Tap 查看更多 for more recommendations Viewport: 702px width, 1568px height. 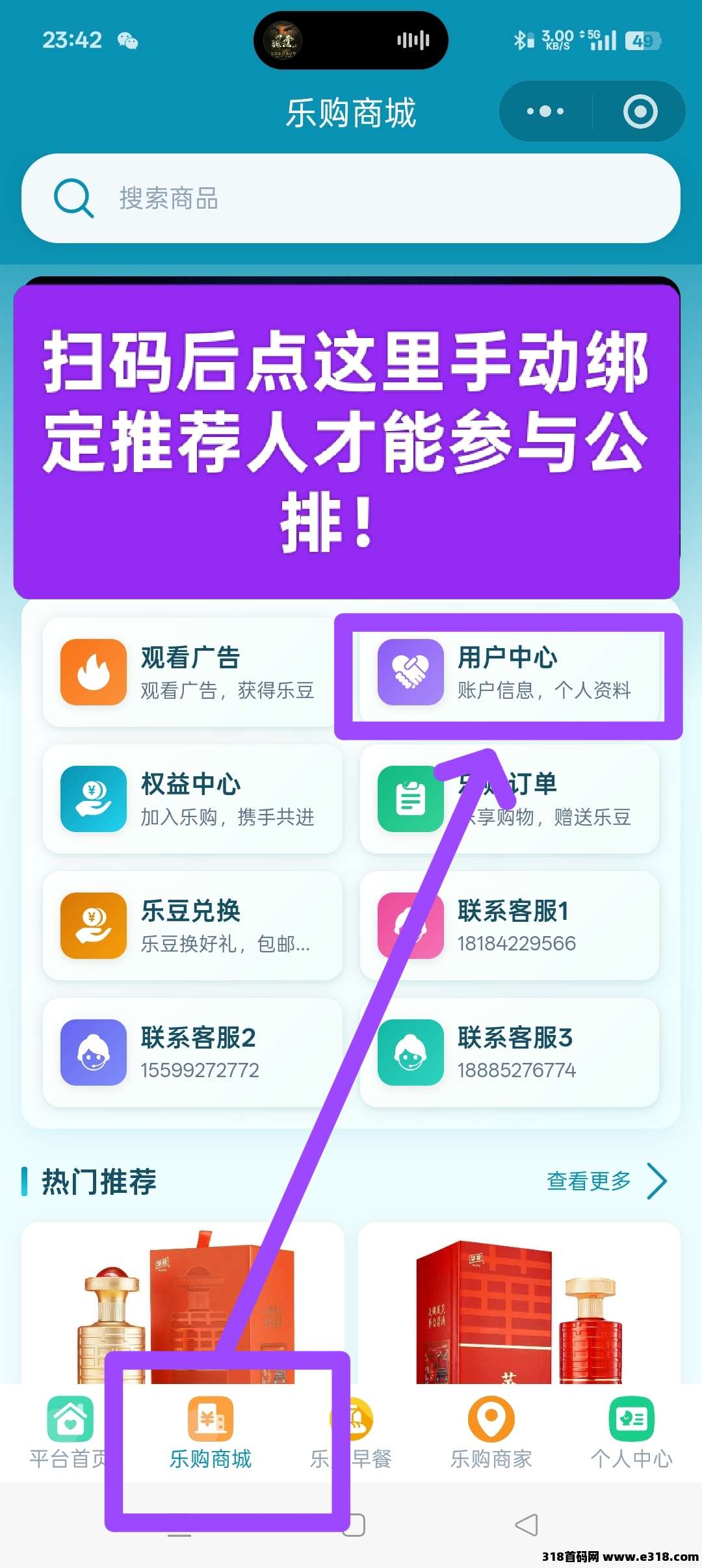[x=606, y=1181]
